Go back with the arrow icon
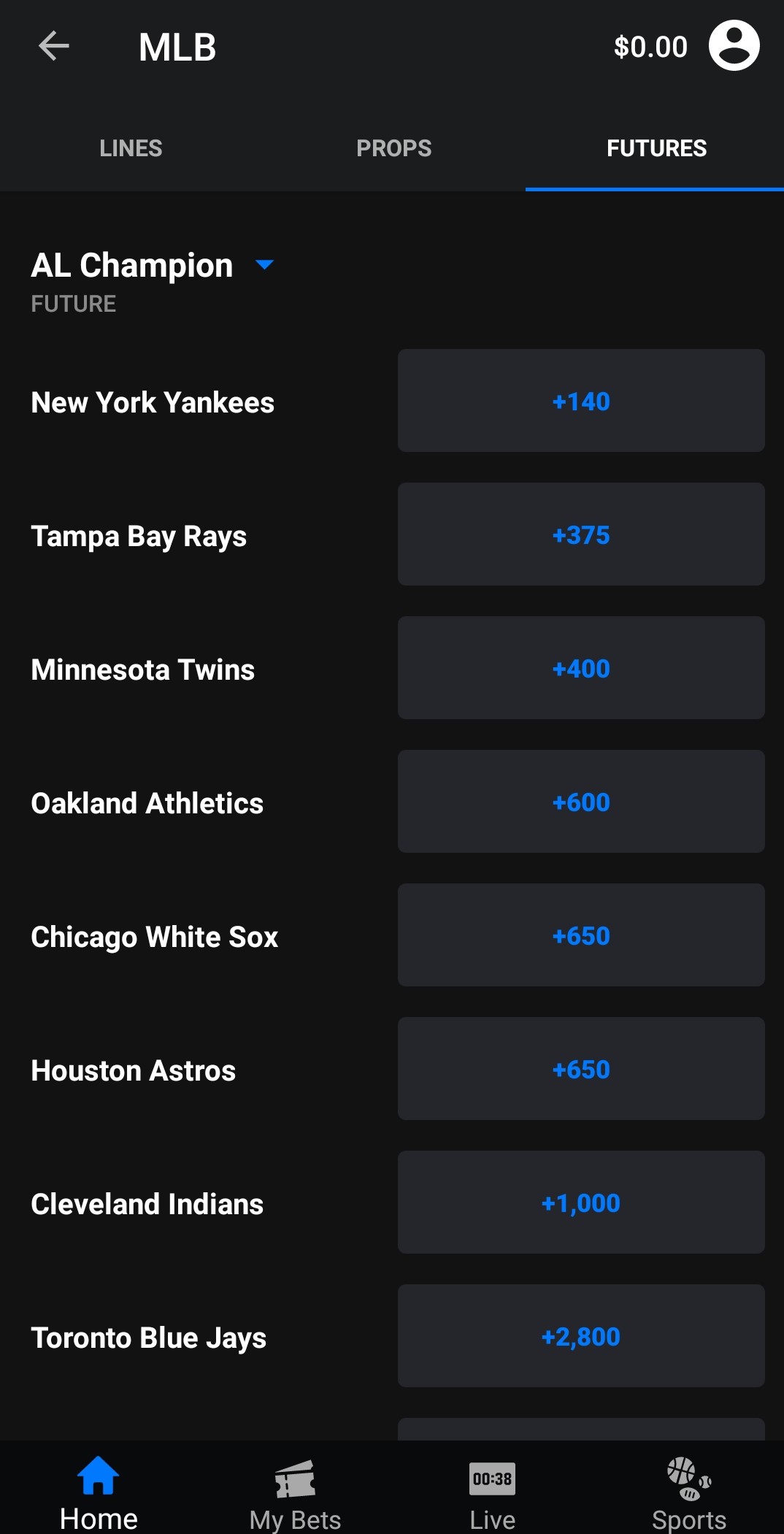The height and width of the screenshot is (1534, 784). (54, 46)
